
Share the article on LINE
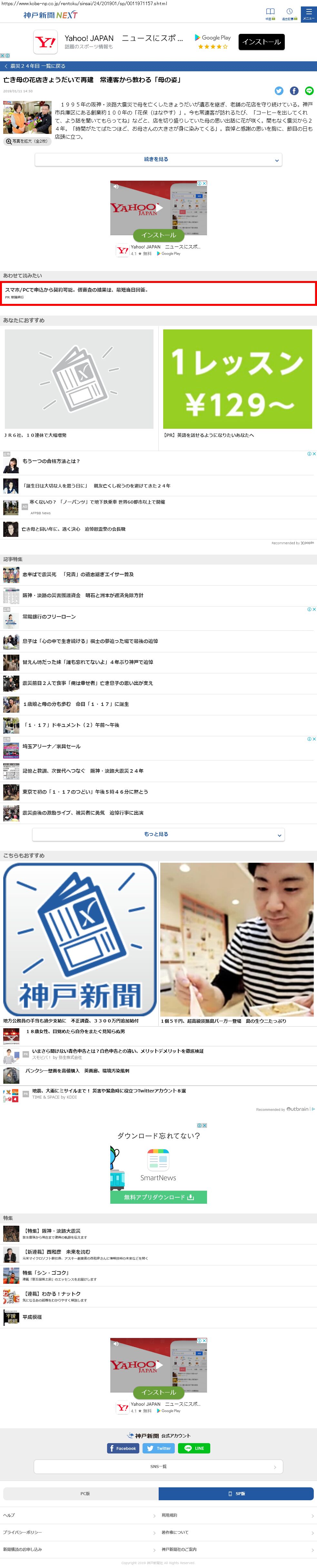click(x=309, y=91)
